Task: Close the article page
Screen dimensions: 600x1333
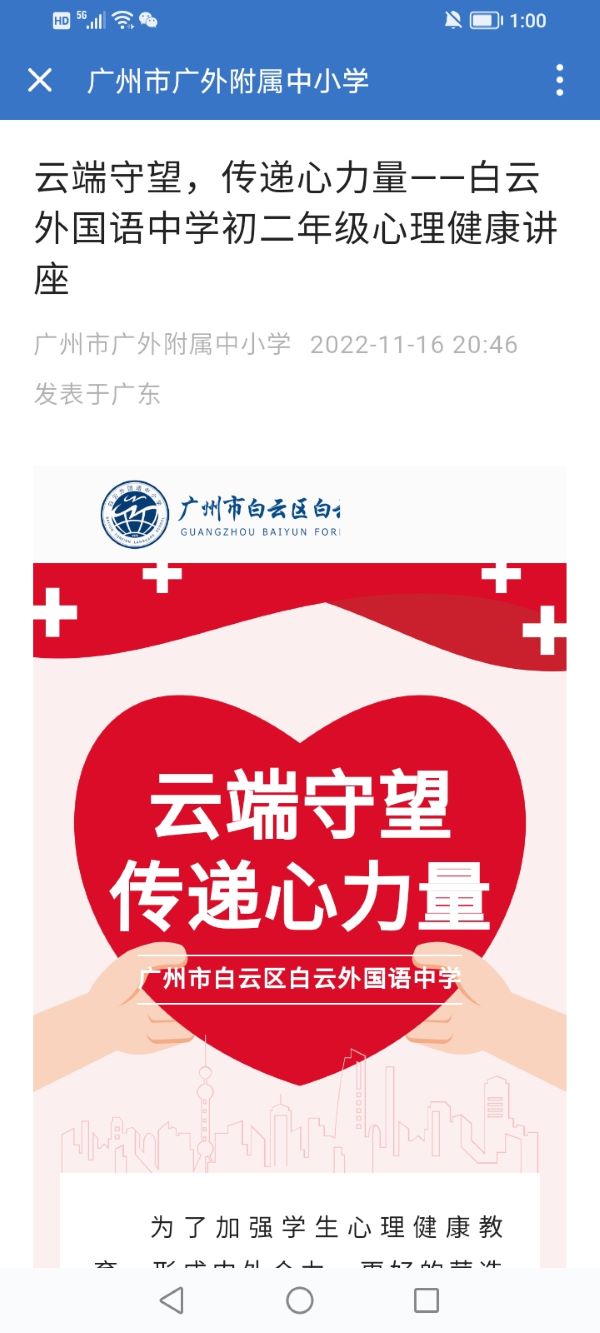Action: (40, 80)
